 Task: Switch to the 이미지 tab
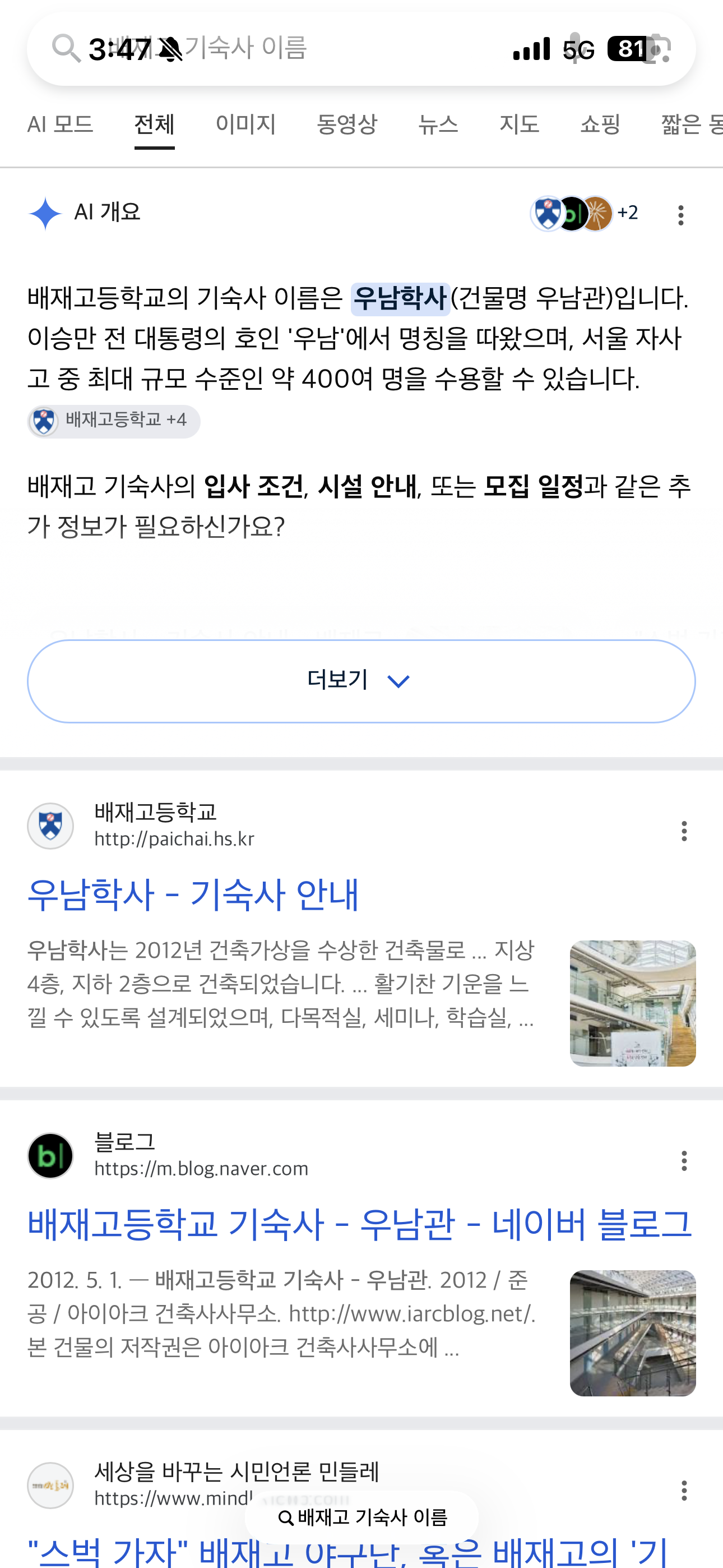point(246,125)
